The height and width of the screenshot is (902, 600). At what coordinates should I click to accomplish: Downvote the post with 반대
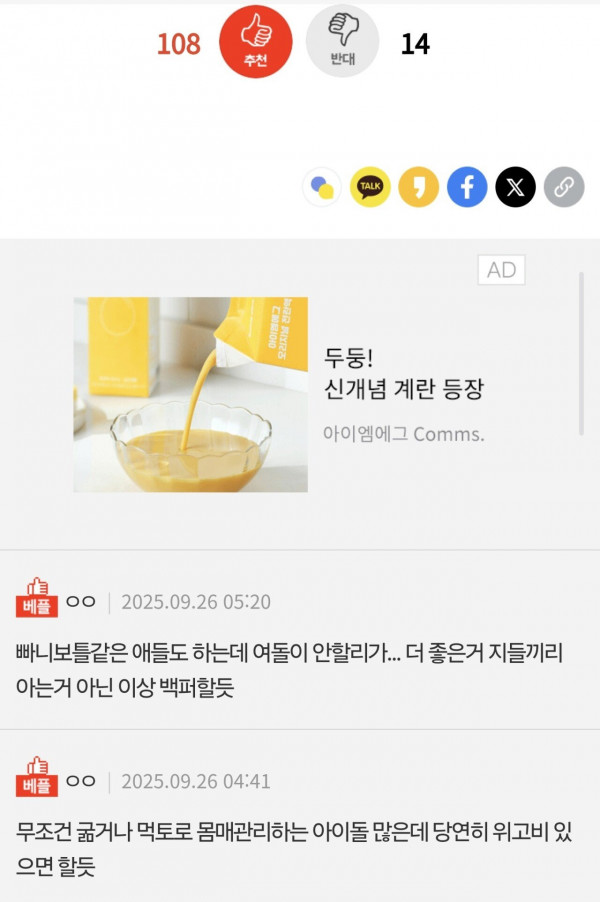[x=342, y=42]
